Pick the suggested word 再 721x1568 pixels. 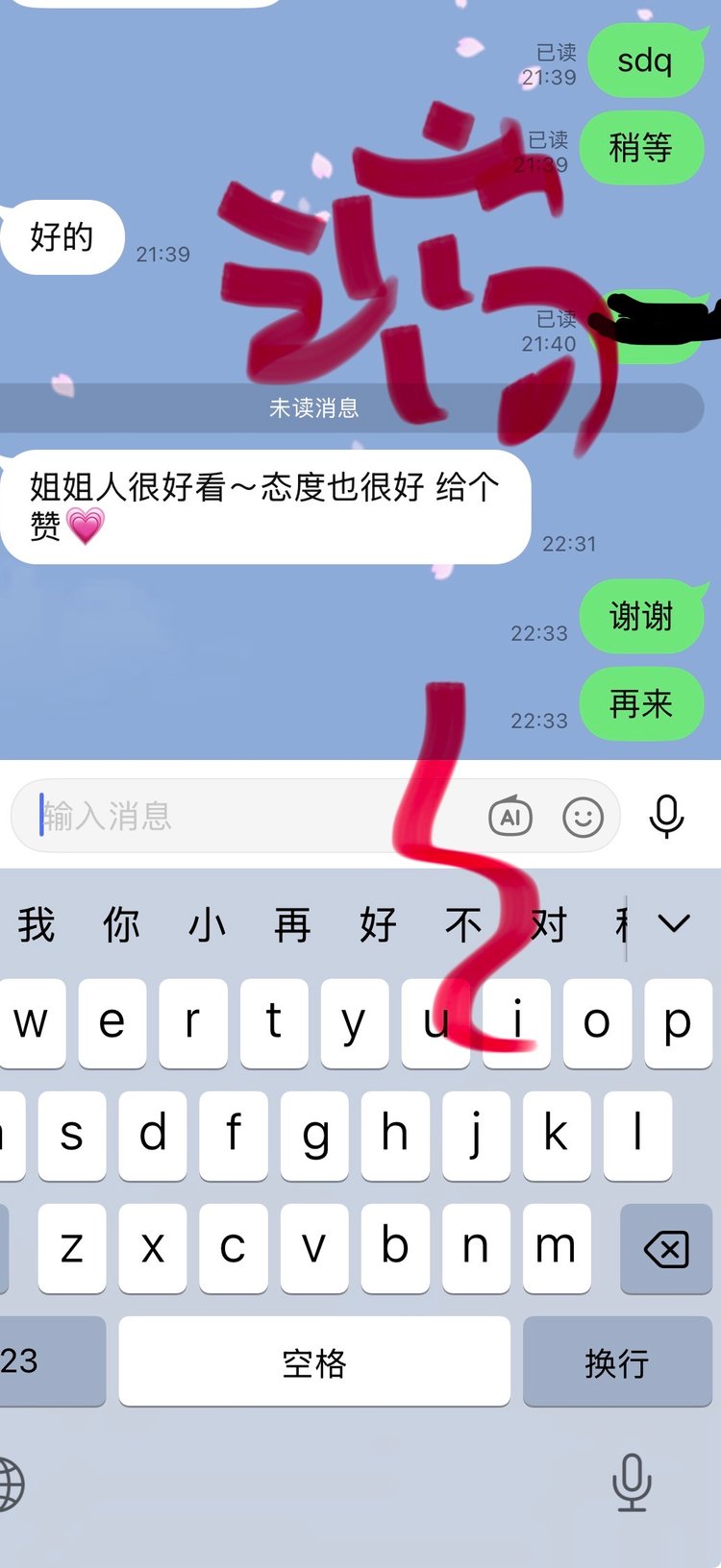click(x=292, y=925)
